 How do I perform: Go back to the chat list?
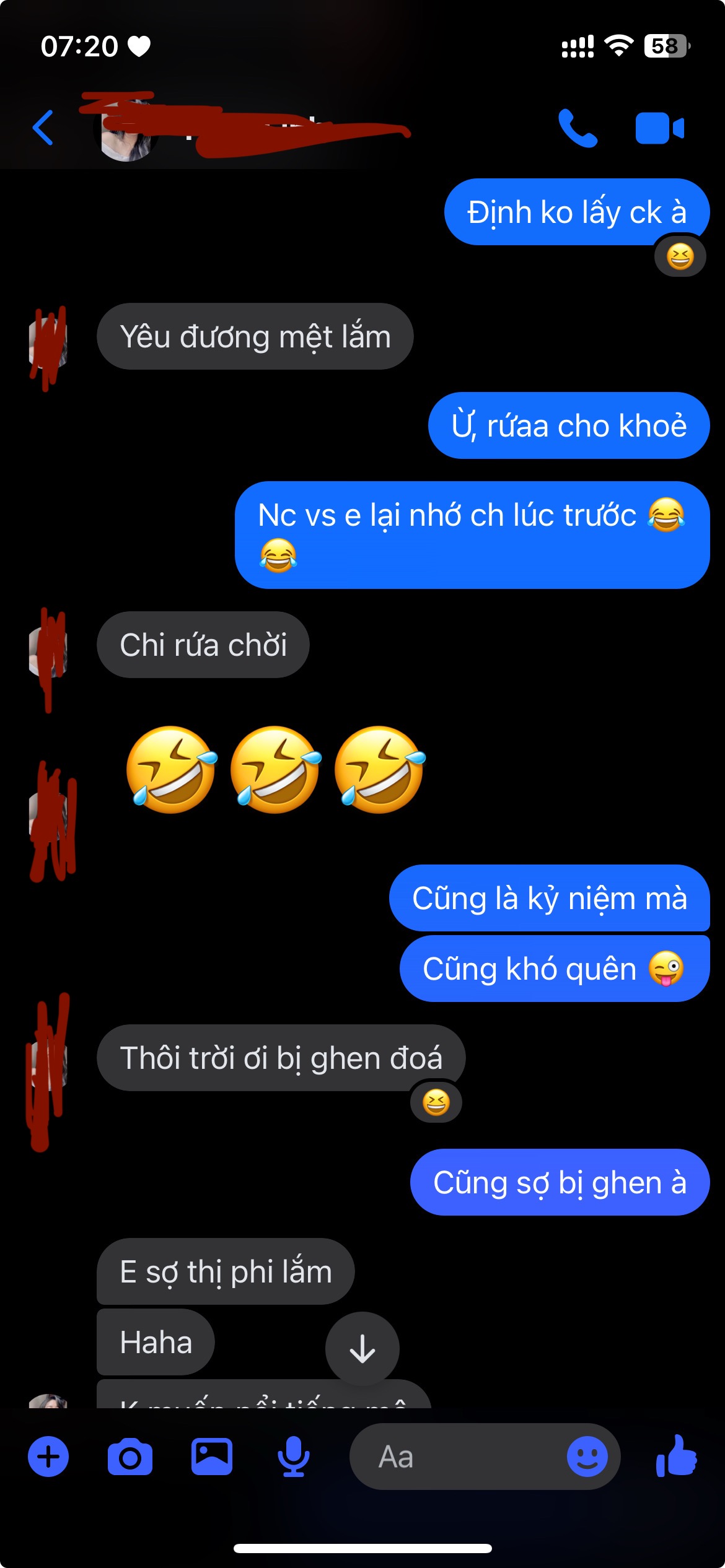tap(43, 128)
